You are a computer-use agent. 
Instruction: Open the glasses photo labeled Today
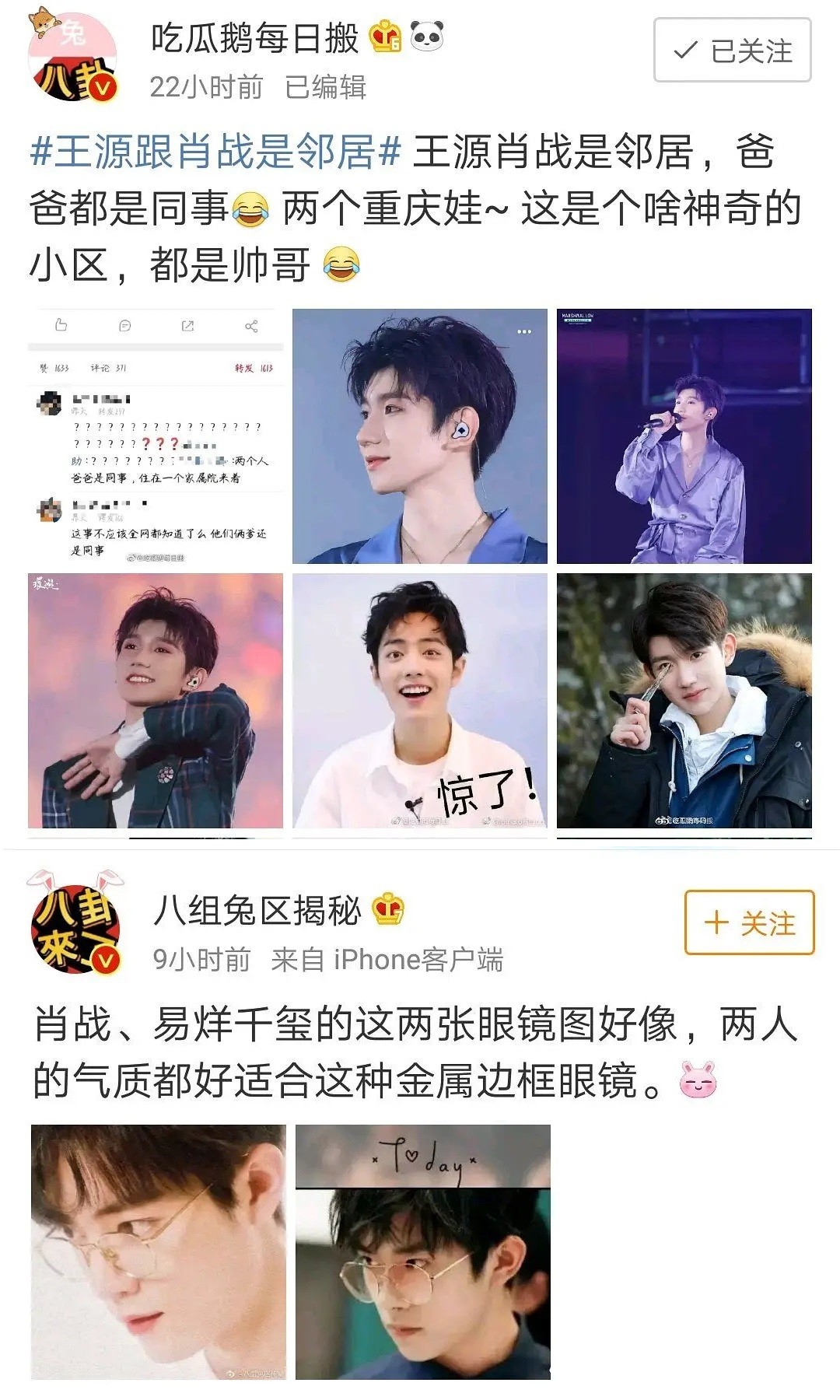(423, 1252)
